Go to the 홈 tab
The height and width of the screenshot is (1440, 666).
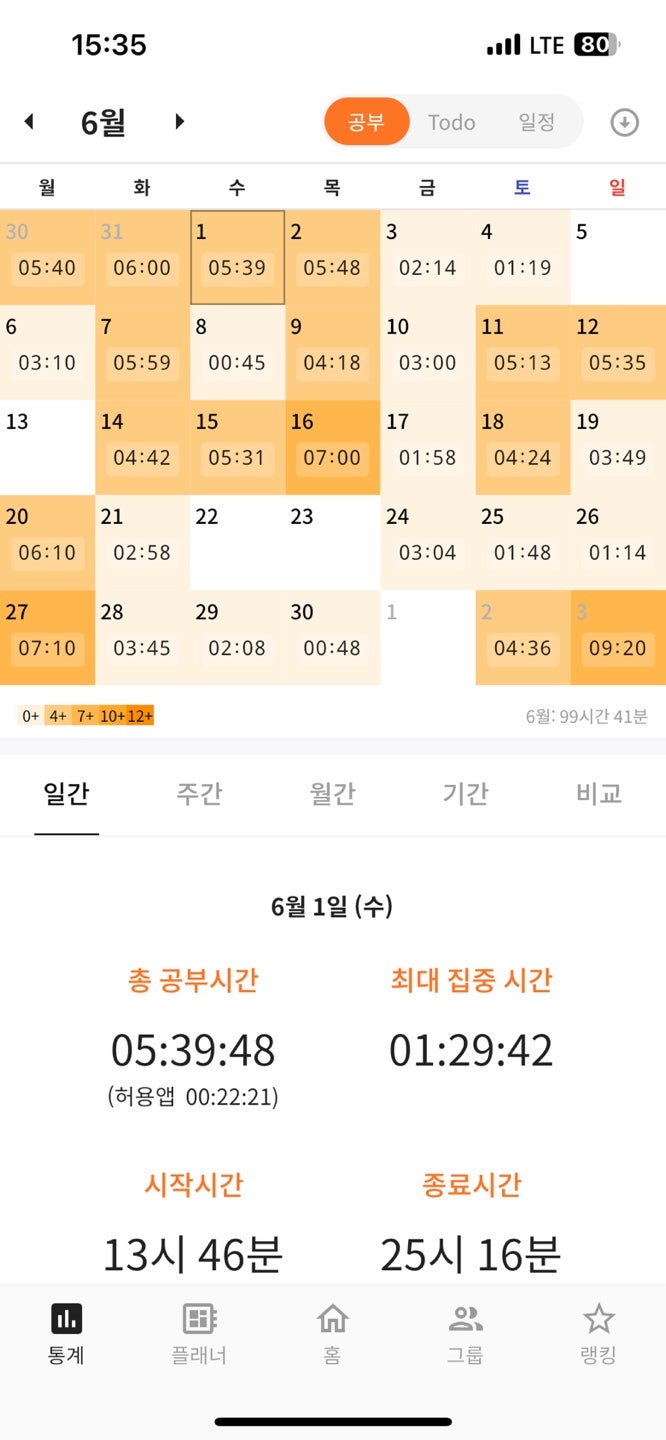coord(332,1334)
